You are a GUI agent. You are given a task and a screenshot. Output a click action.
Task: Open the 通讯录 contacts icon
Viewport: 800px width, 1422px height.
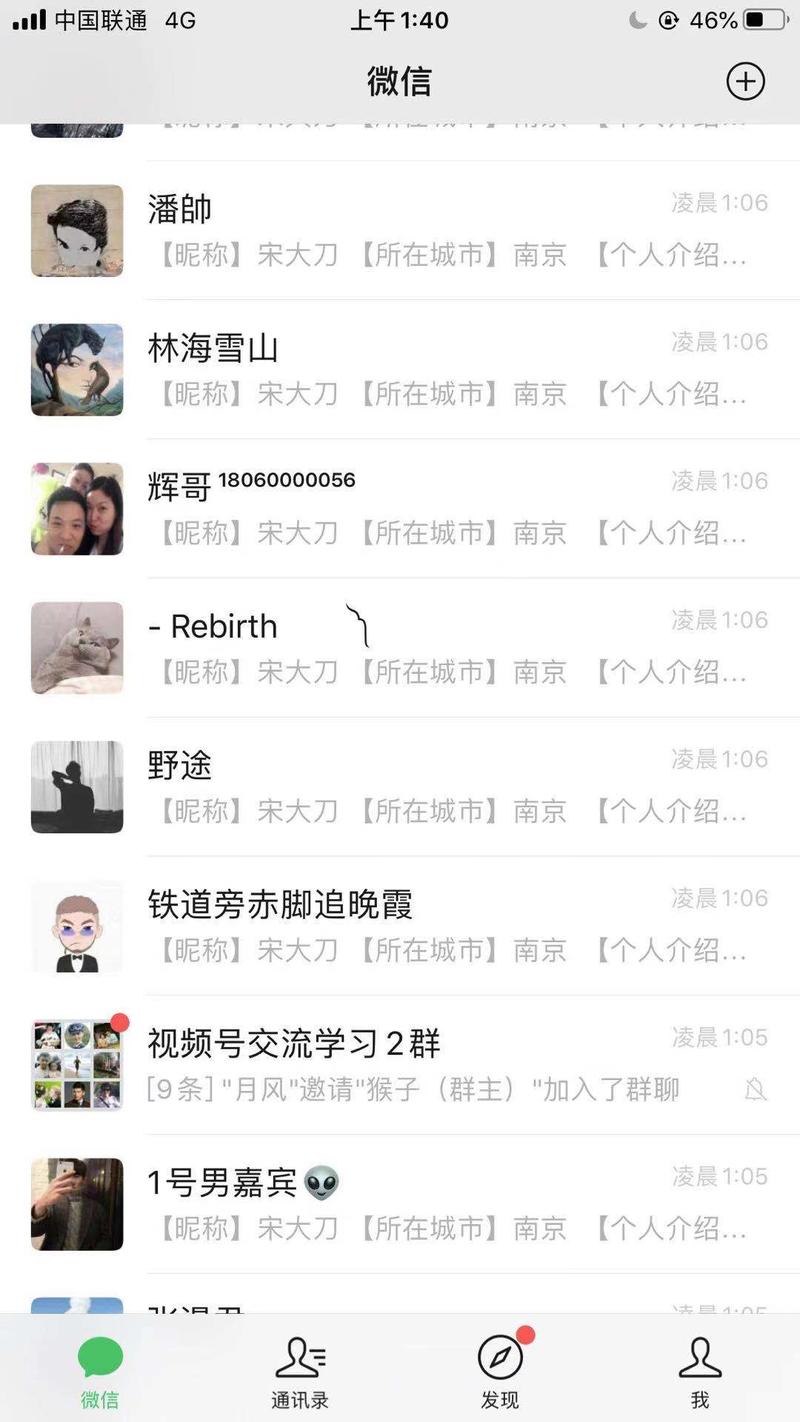pos(299,1358)
